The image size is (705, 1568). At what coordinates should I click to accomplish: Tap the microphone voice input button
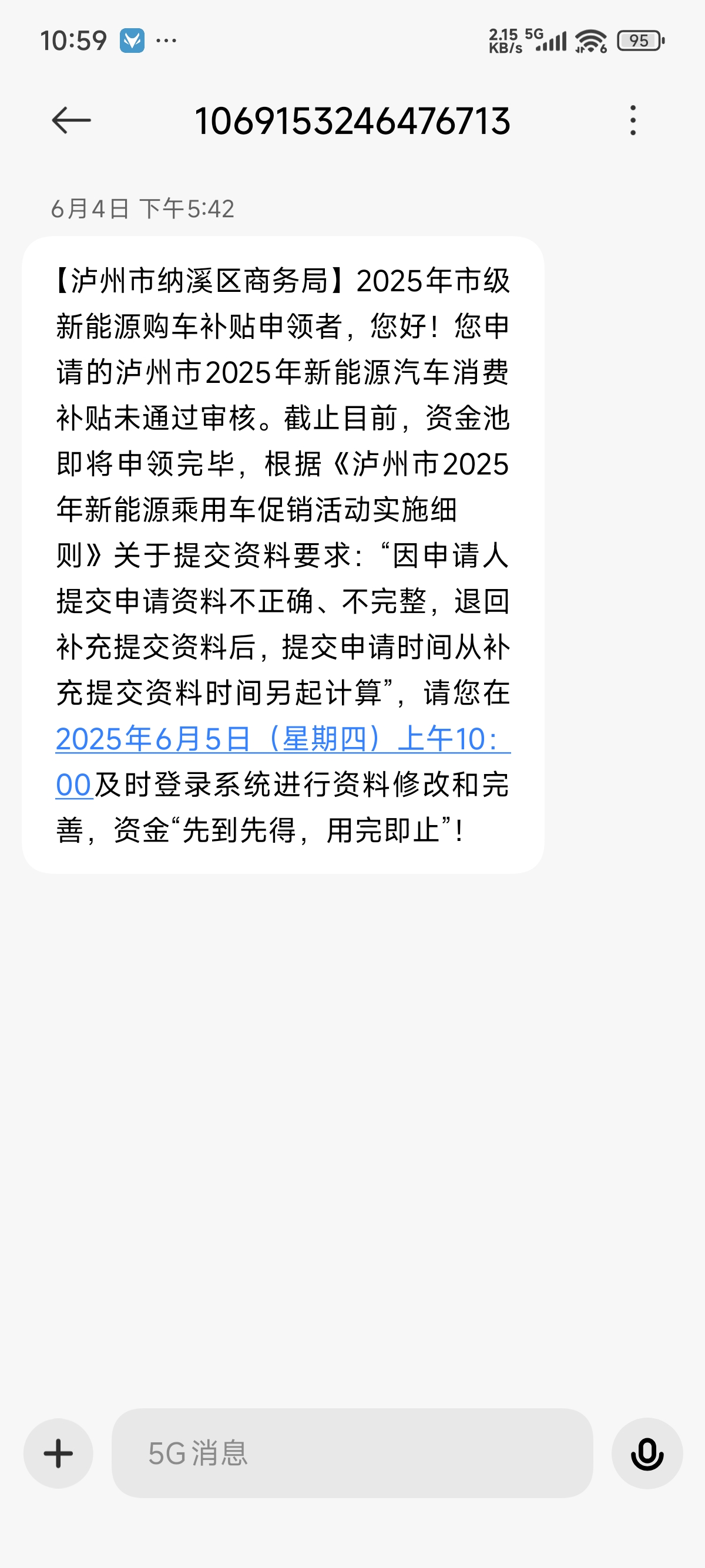[647, 1453]
